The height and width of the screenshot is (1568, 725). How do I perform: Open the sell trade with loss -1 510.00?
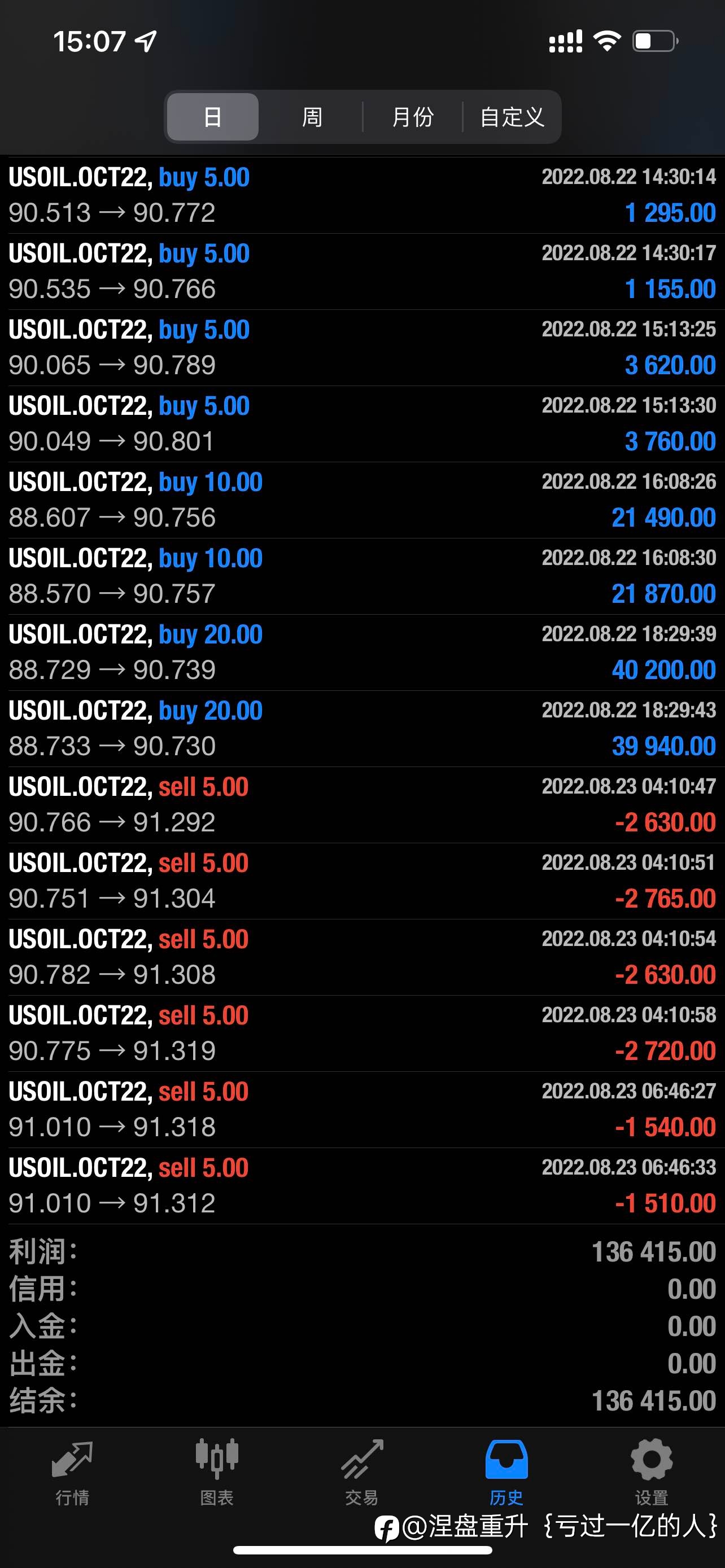[362, 1186]
